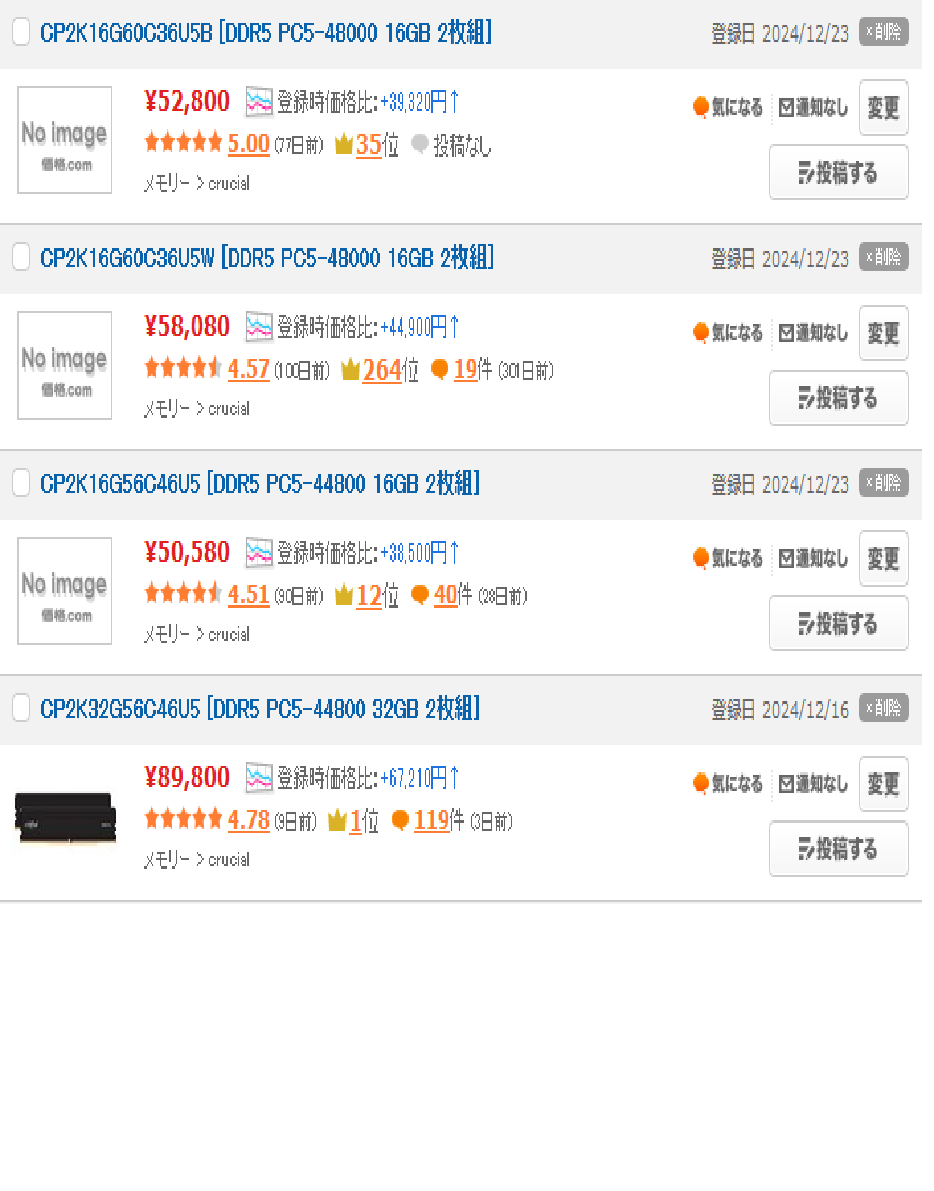Image resolution: width=934 pixels, height=1191 pixels.
Task: Tap 変更 for the ¥89,800 item
Action: pos(883,784)
